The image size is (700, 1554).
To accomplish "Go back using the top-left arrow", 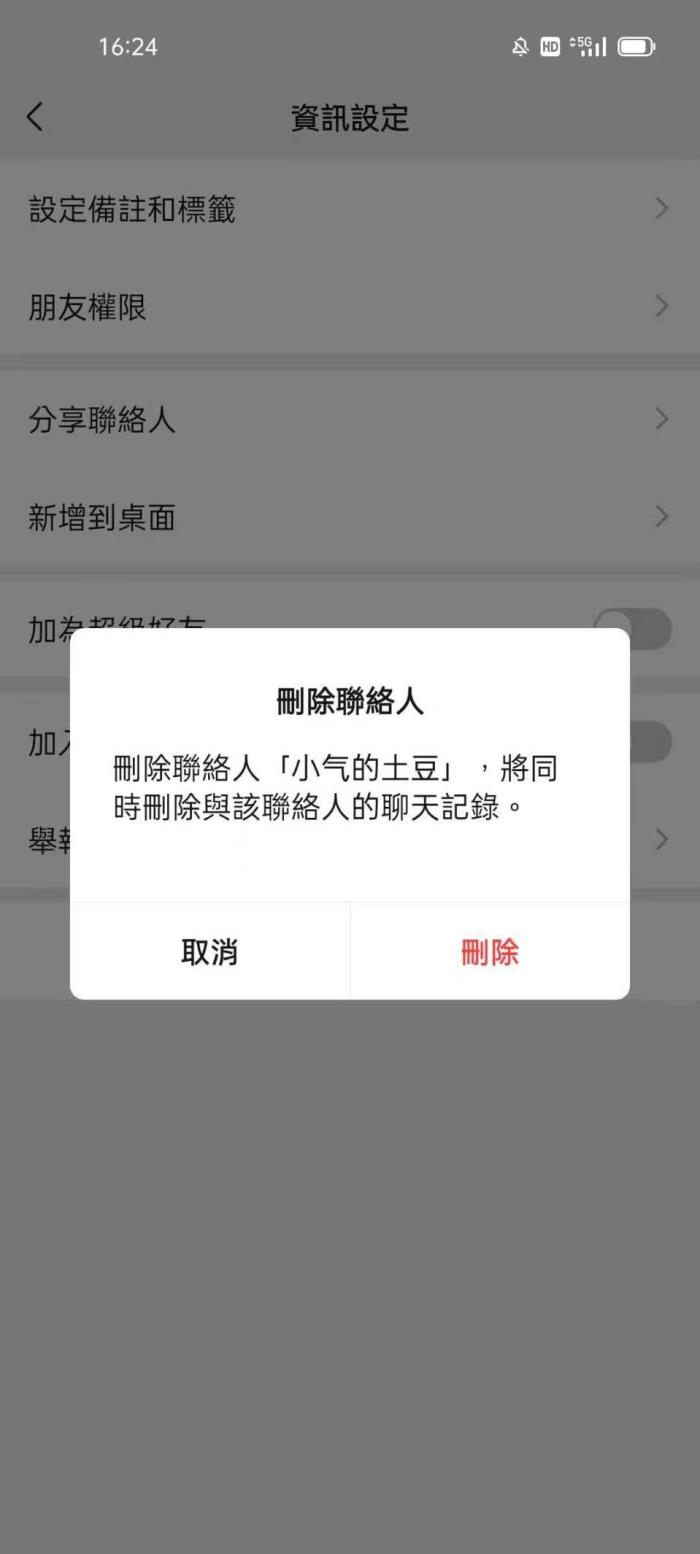I will [35, 117].
